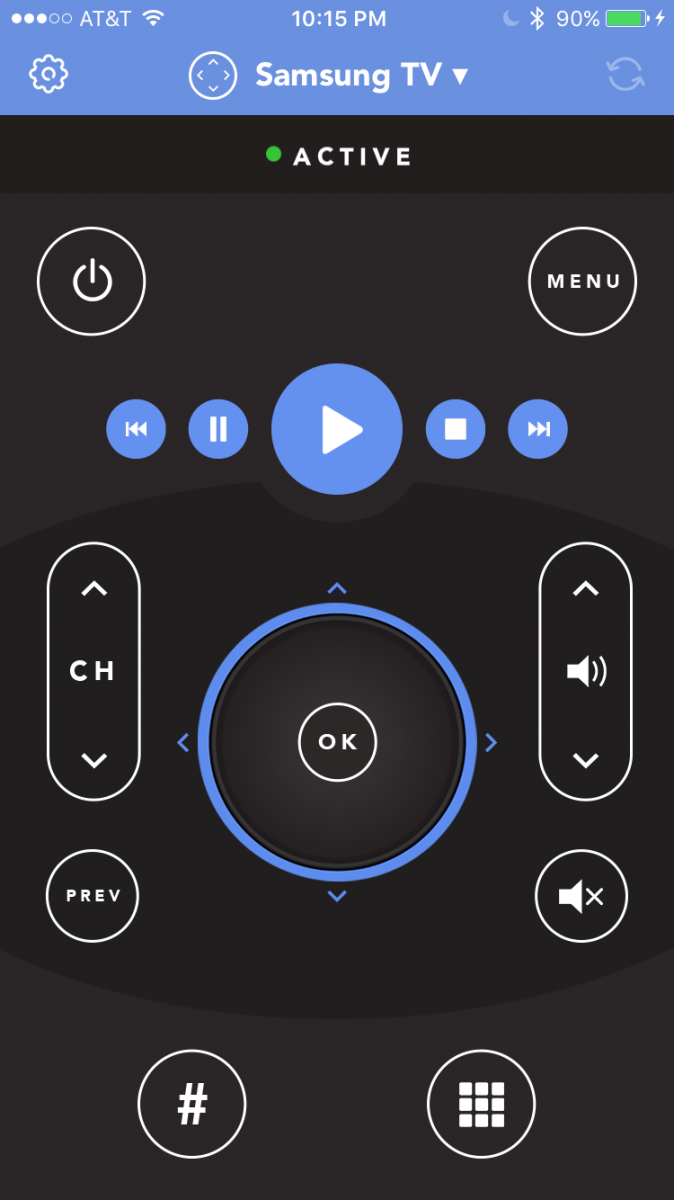
Task: Stop playback
Action: (456, 430)
